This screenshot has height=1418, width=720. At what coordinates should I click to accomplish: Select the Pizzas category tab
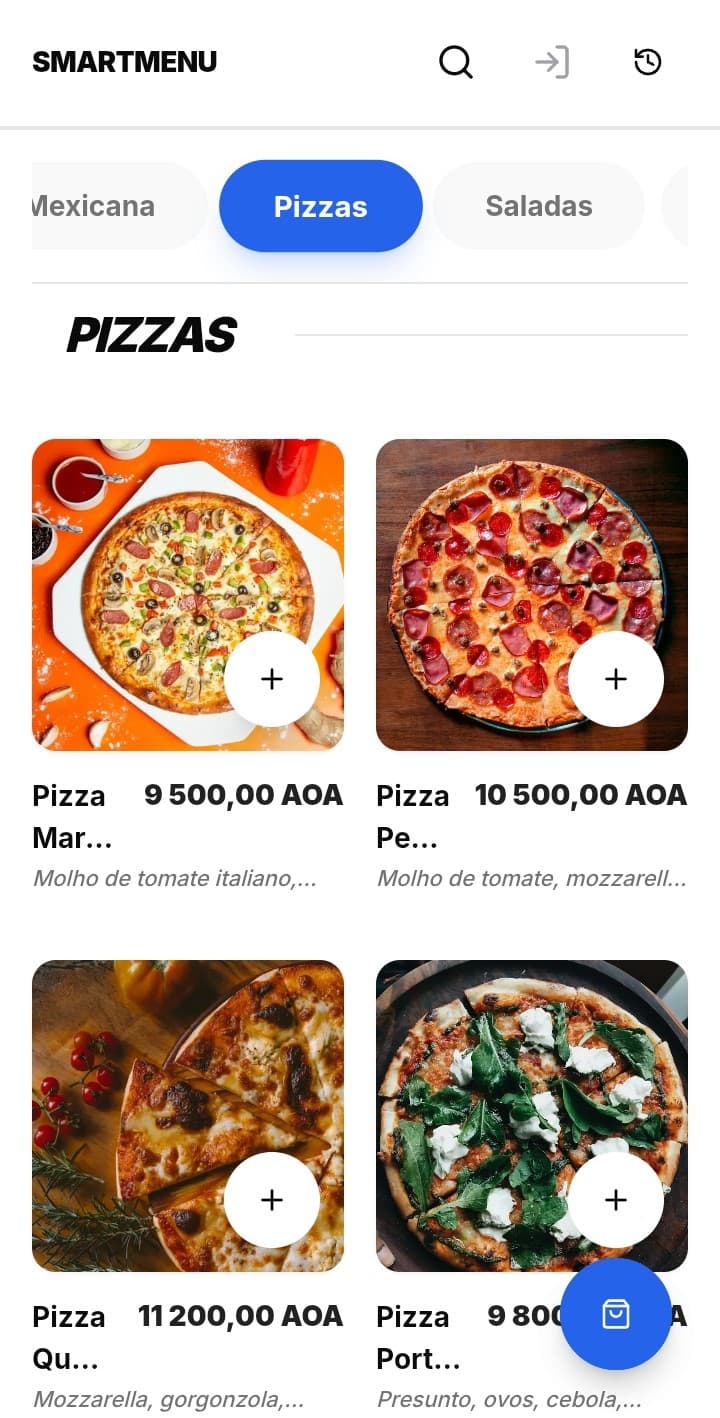pyautogui.click(x=321, y=205)
